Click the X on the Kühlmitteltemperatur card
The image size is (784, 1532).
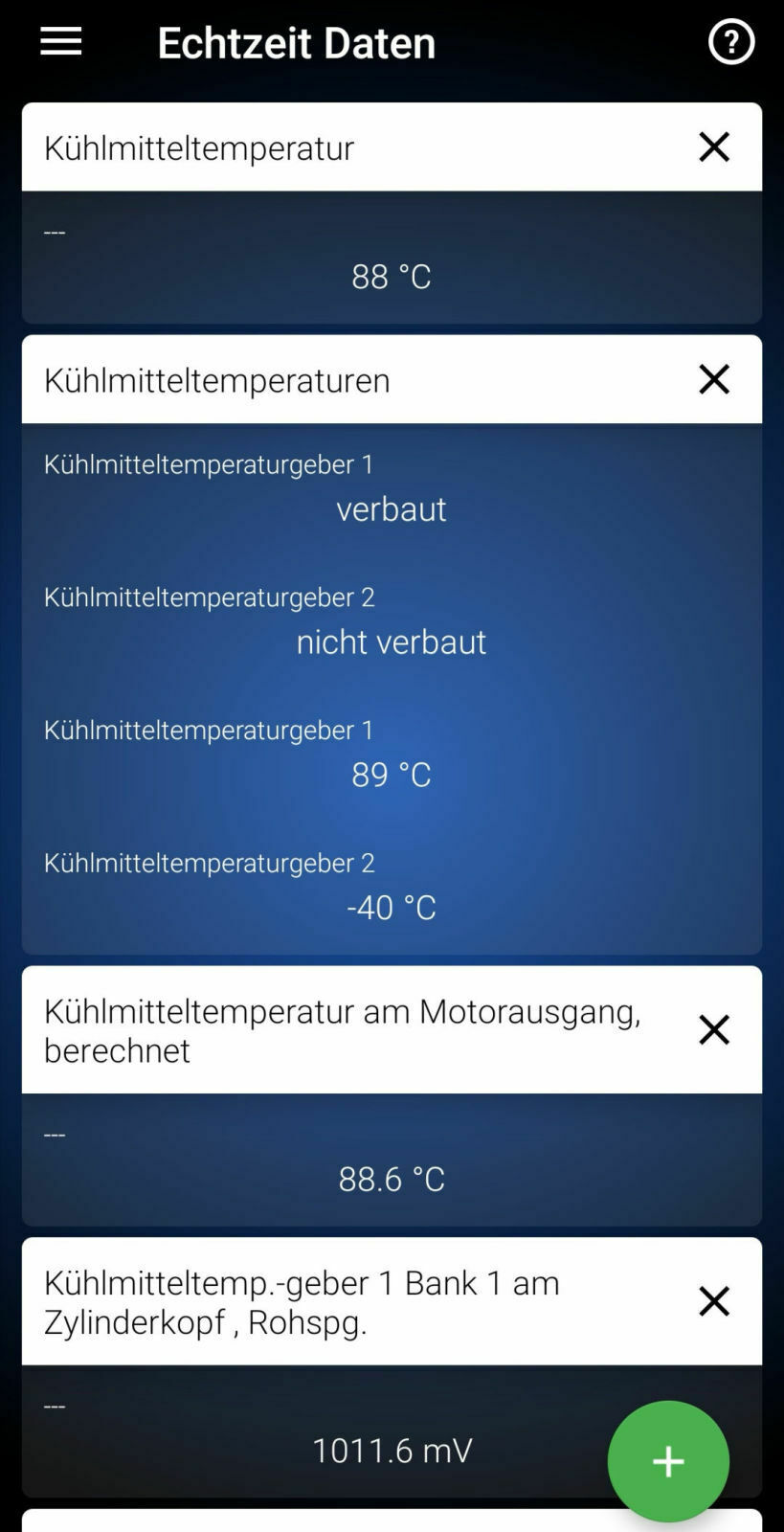(713, 146)
